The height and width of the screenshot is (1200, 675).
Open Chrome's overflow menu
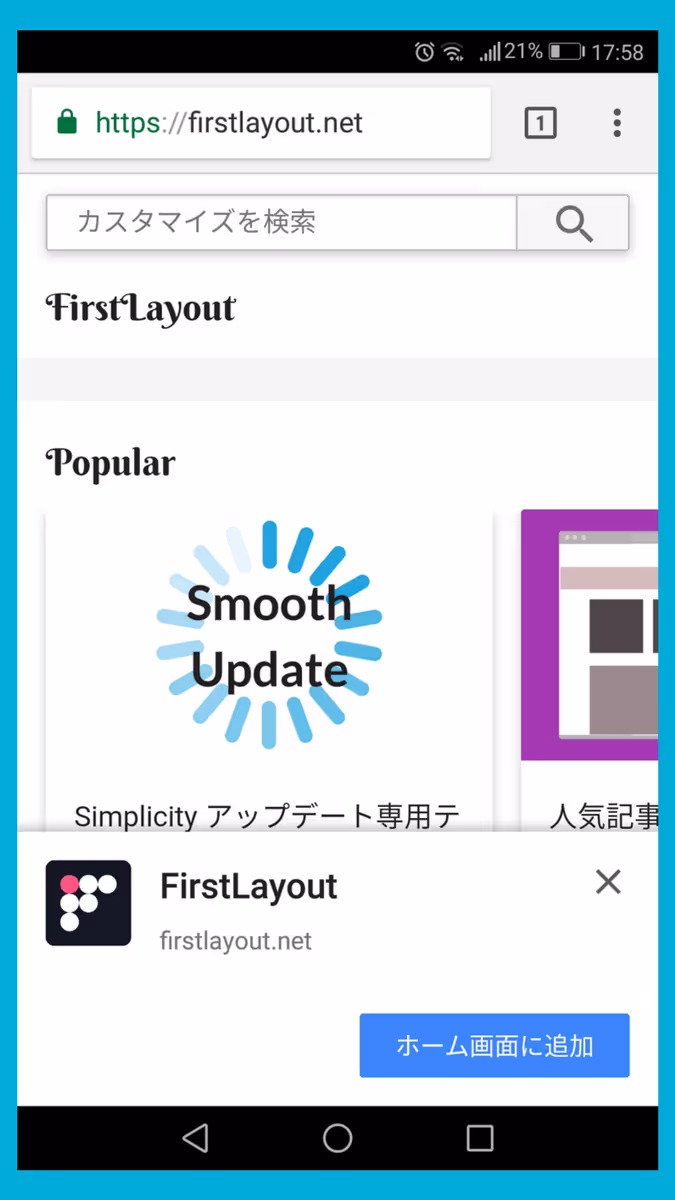coord(617,123)
